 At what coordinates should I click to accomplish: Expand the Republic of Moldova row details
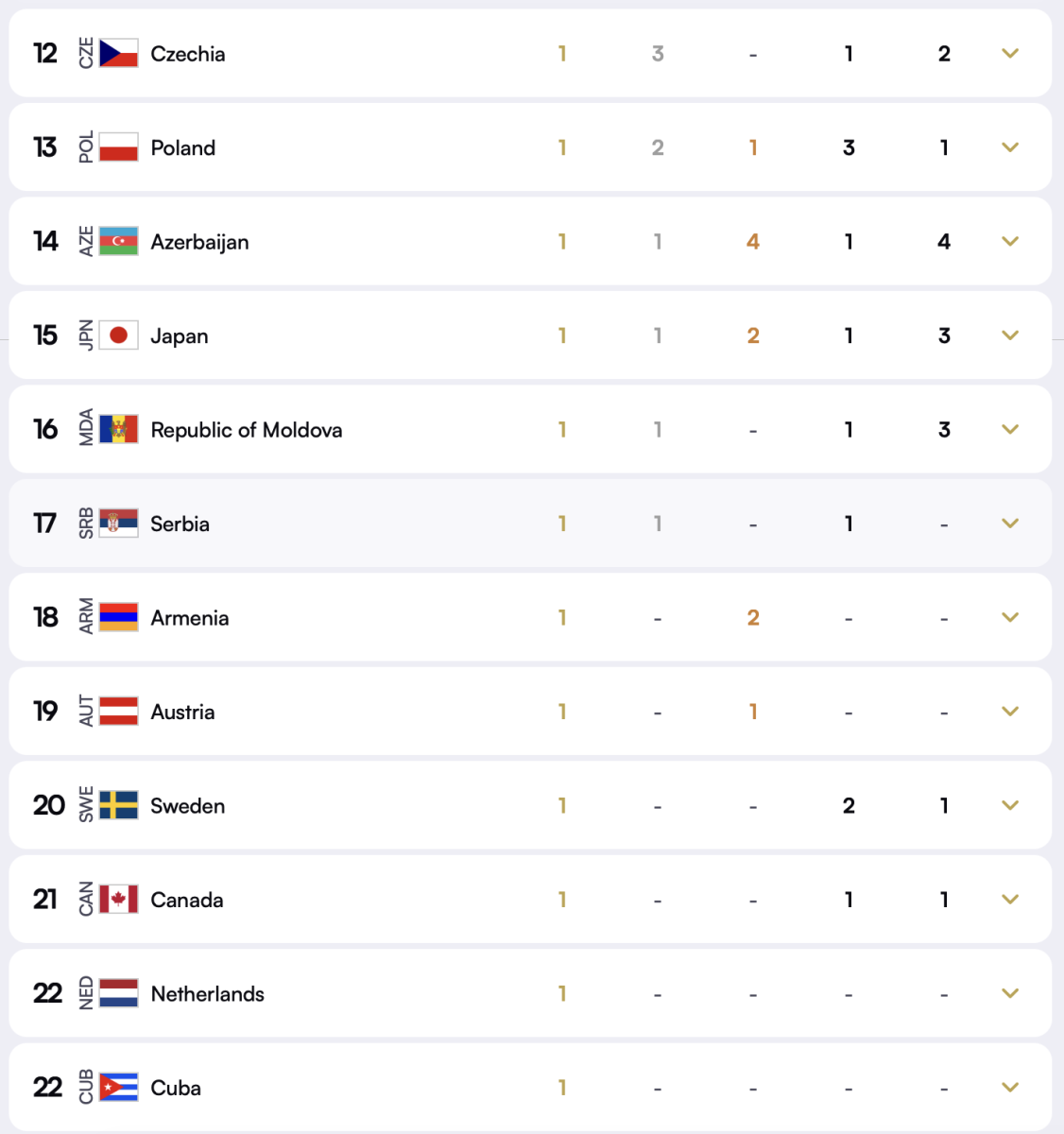(x=1009, y=429)
